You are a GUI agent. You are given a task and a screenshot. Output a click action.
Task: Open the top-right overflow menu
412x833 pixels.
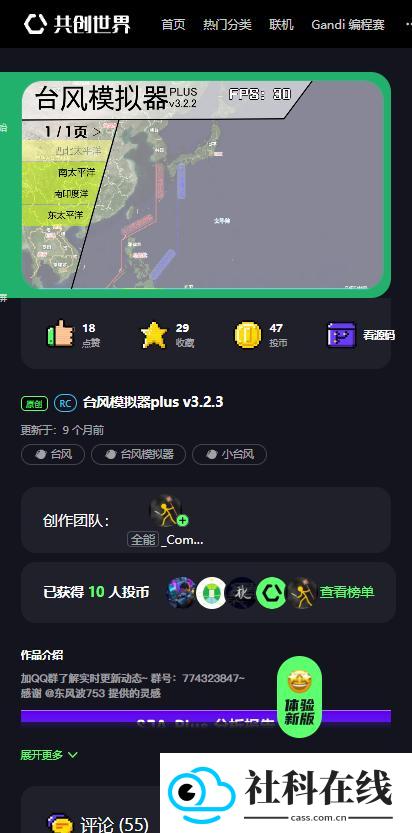click(407, 24)
